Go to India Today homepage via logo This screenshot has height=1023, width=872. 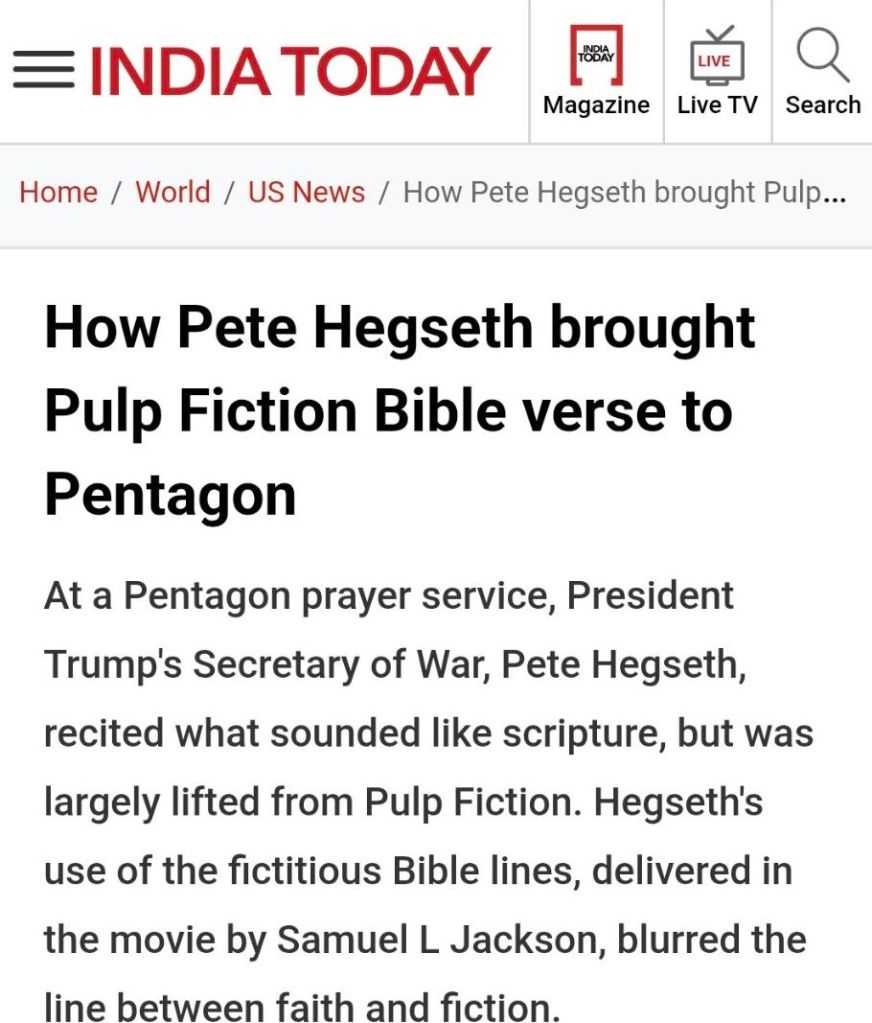[x=290, y=71]
